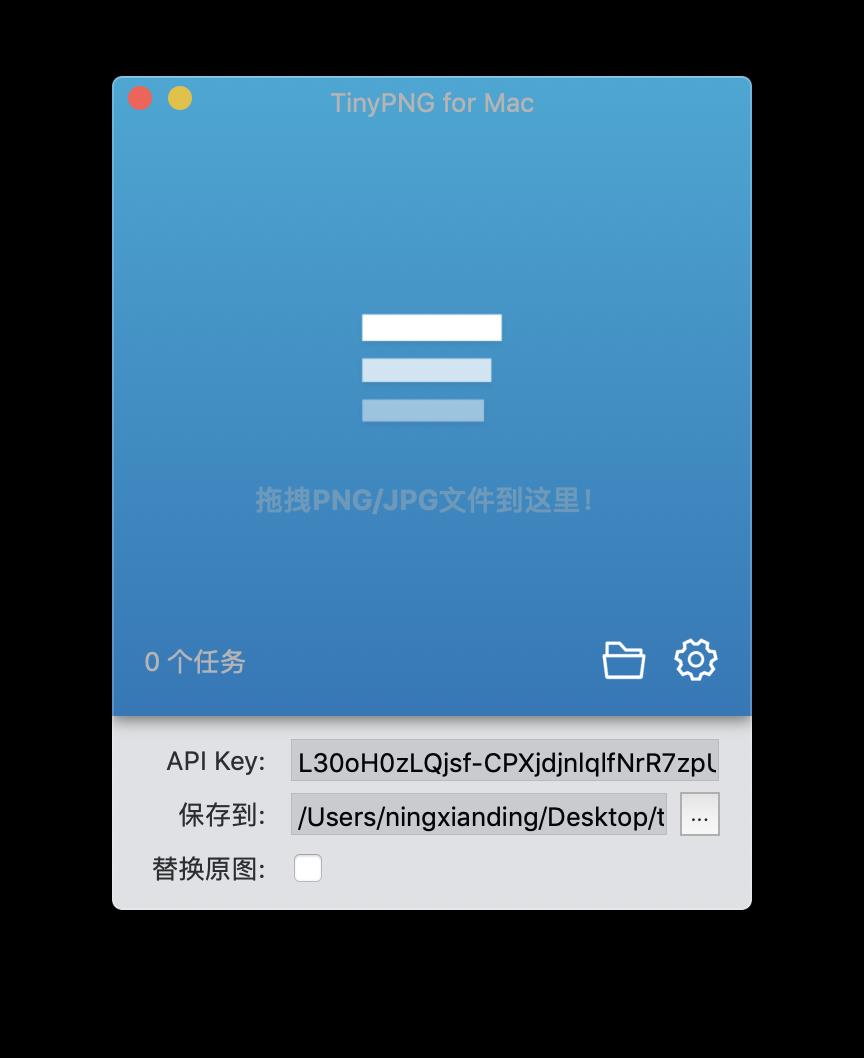This screenshot has width=864, height=1058.
Task: Browse for save folder with ellipsis button
Action: pyautogui.click(x=699, y=815)
